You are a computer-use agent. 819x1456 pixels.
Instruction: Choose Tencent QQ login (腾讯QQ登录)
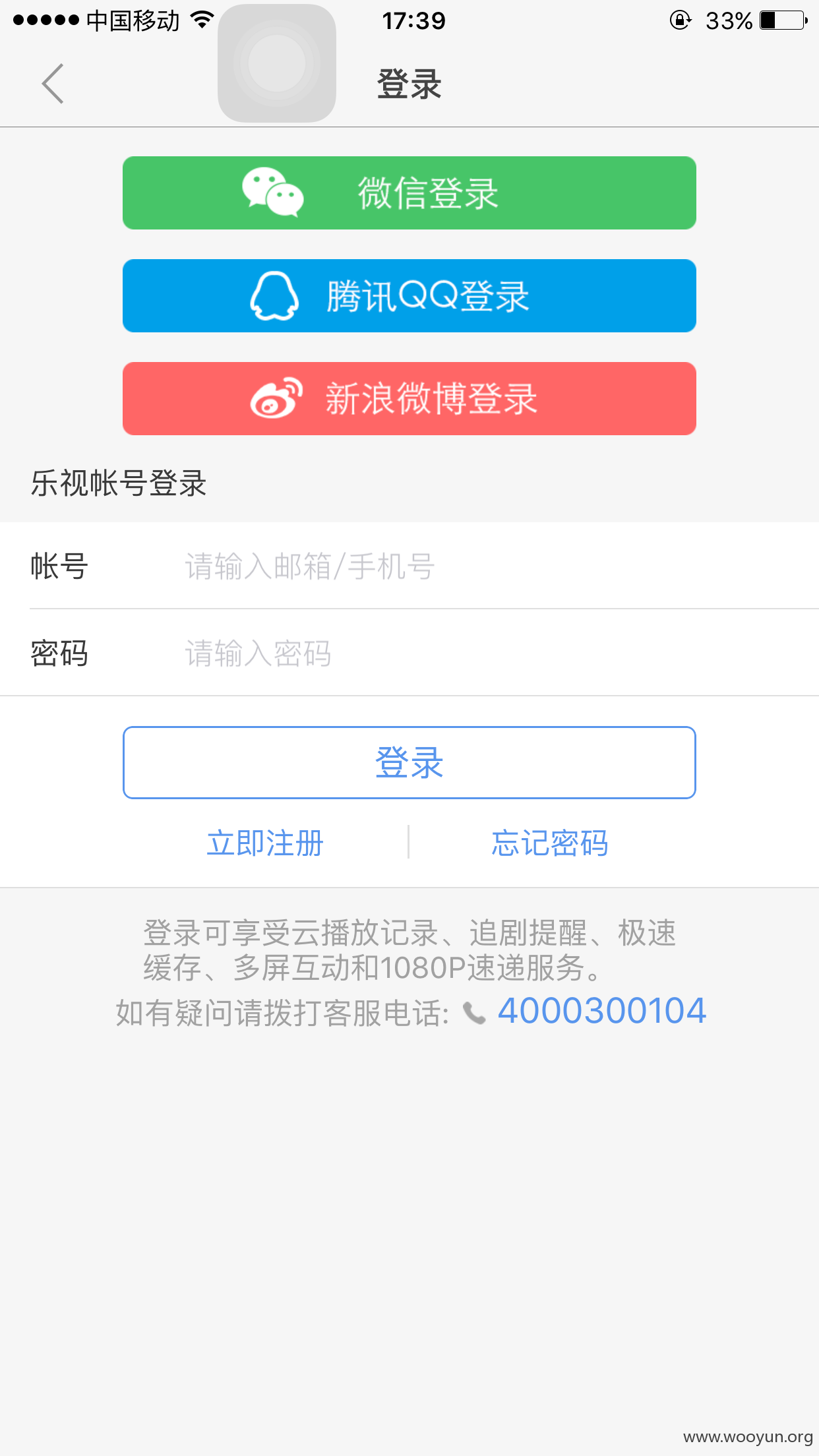tap(409, 296)
